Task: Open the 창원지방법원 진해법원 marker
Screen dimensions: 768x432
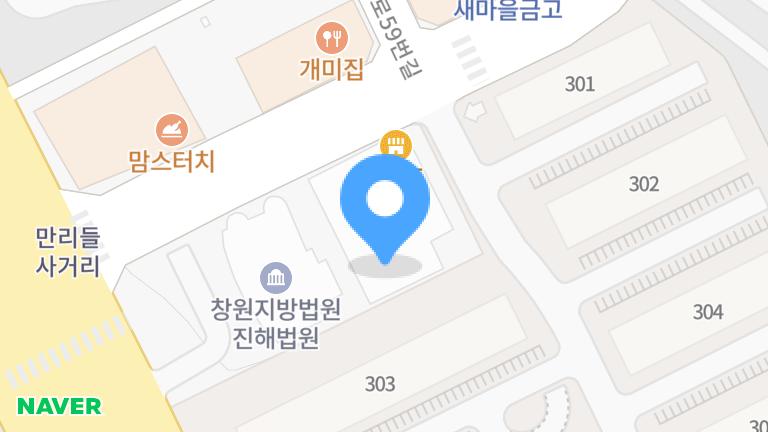Action: (x=275, y=277)
